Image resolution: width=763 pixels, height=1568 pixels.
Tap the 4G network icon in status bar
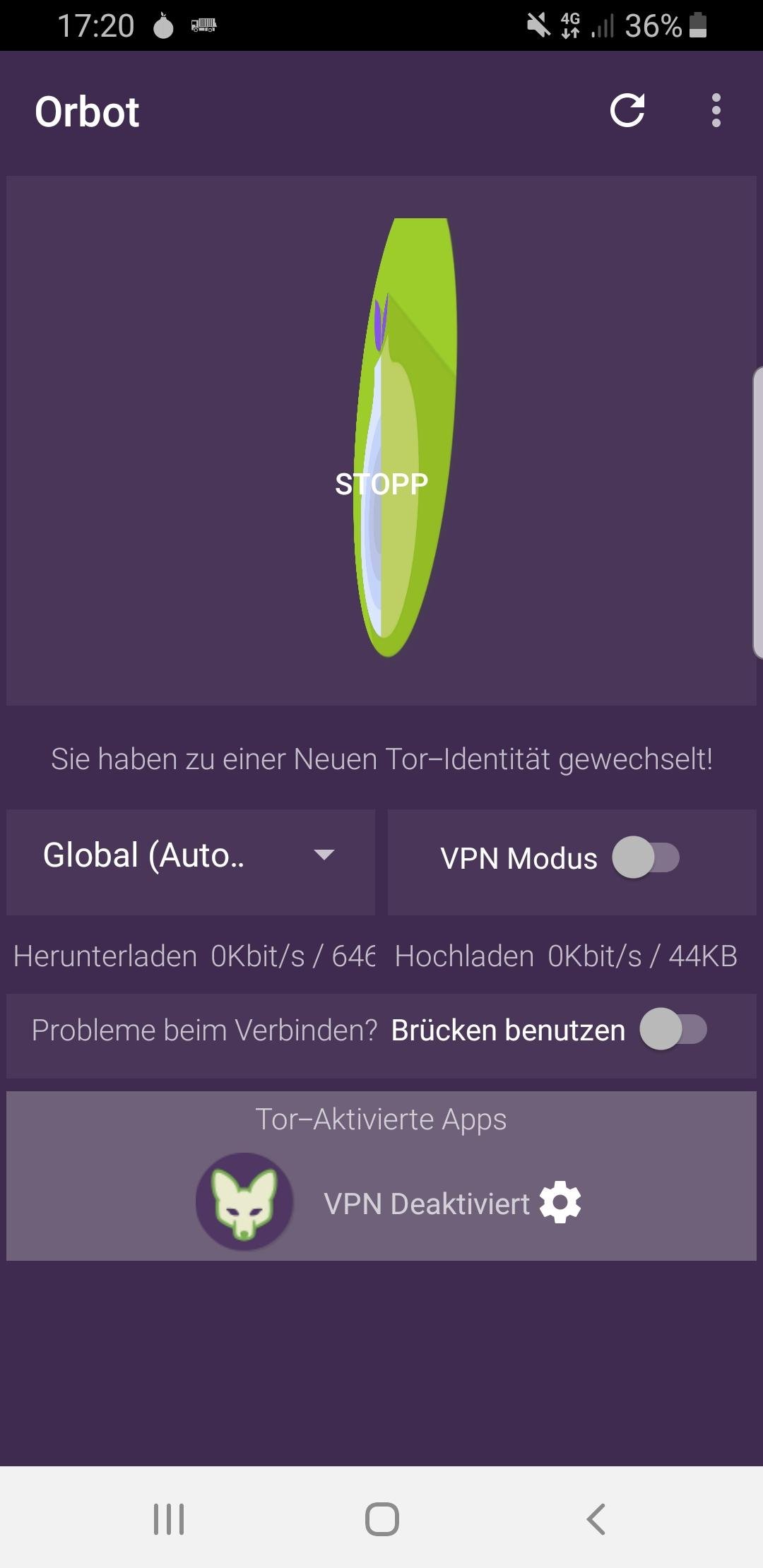pos(569,25)
